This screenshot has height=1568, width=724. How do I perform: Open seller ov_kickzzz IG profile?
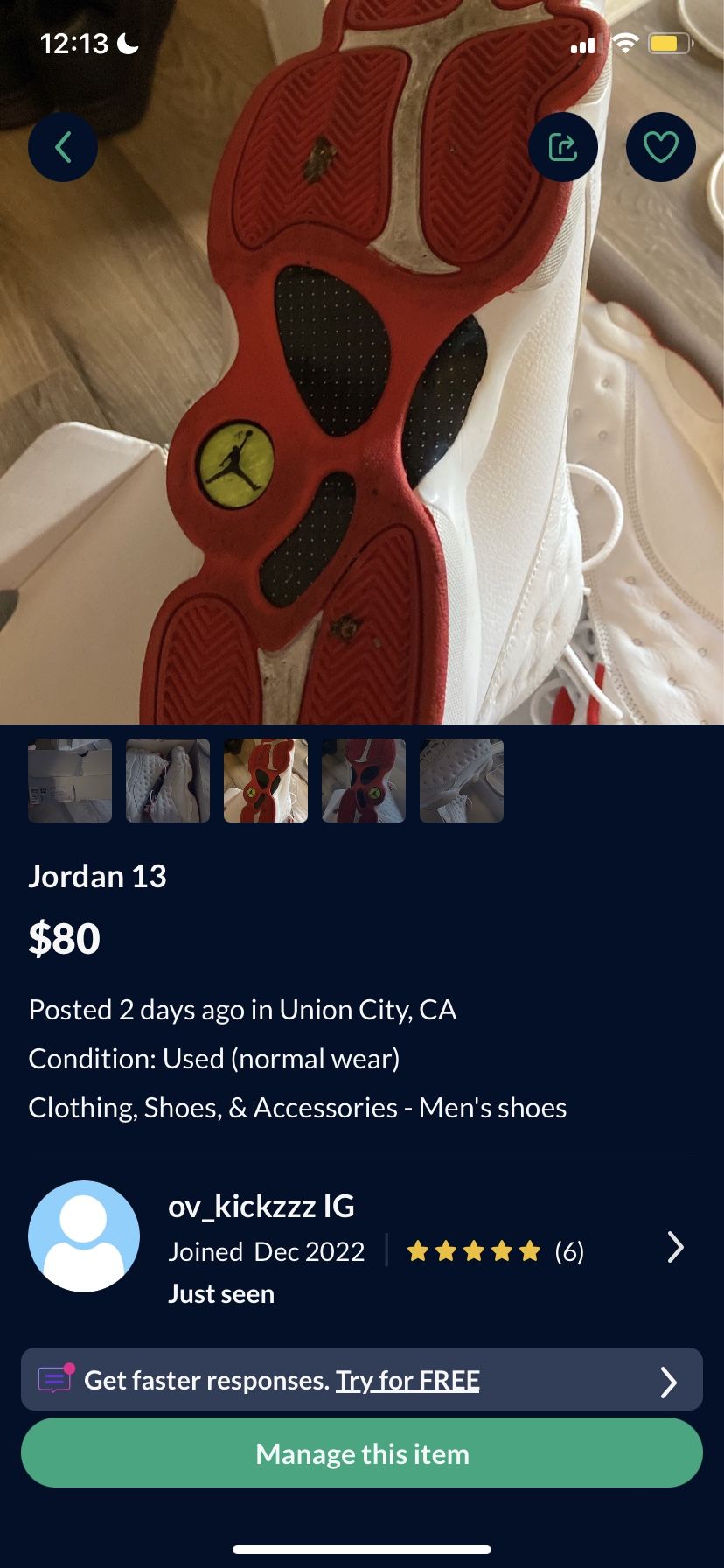(261, 1206)
